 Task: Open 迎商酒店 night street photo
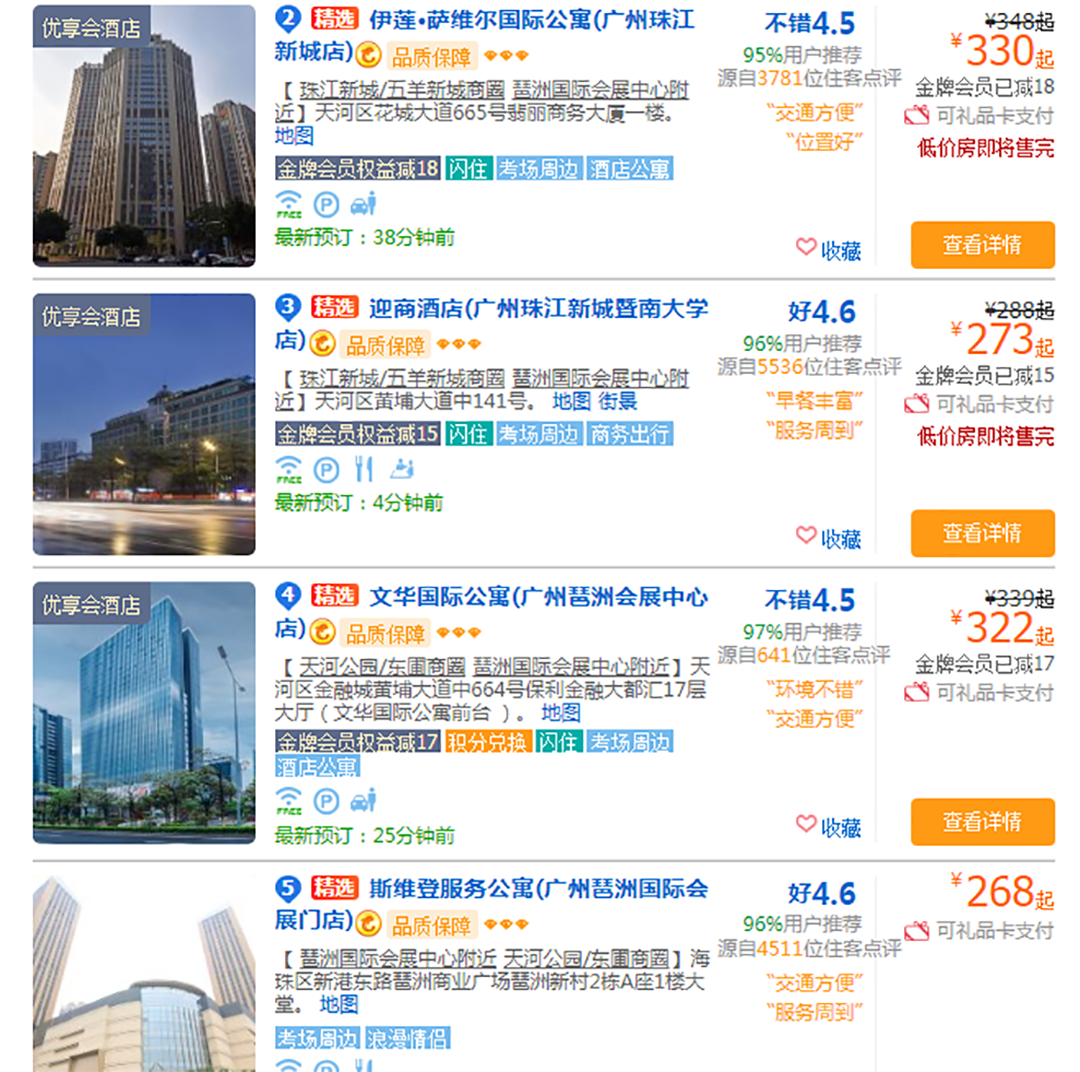[x=144, y=424]
